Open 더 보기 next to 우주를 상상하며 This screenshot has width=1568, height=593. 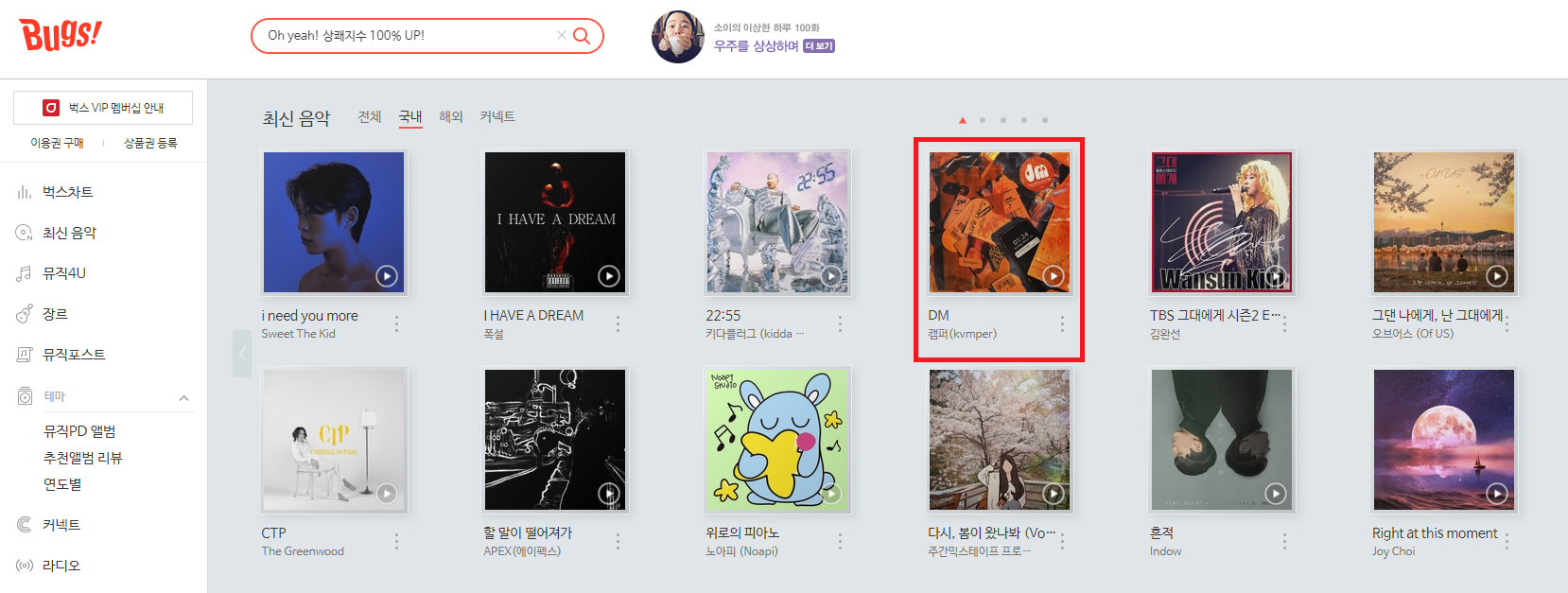[819, 45]
